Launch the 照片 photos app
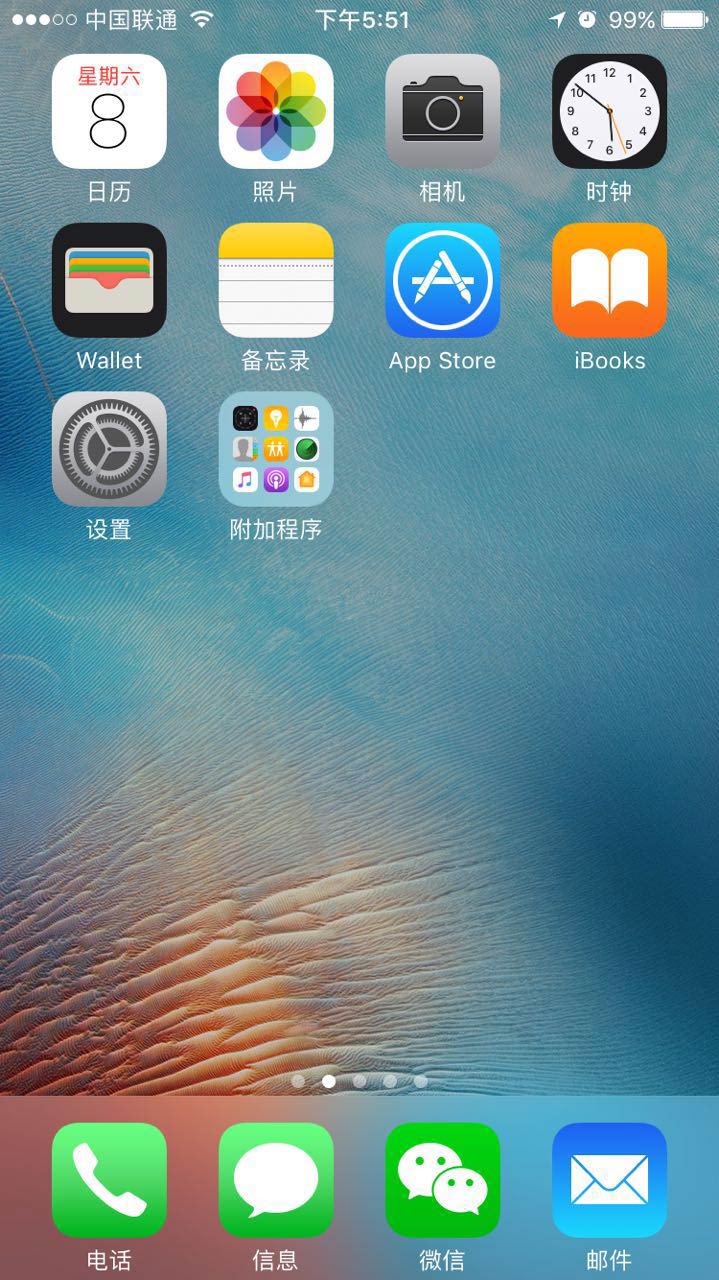 (276, 111)
